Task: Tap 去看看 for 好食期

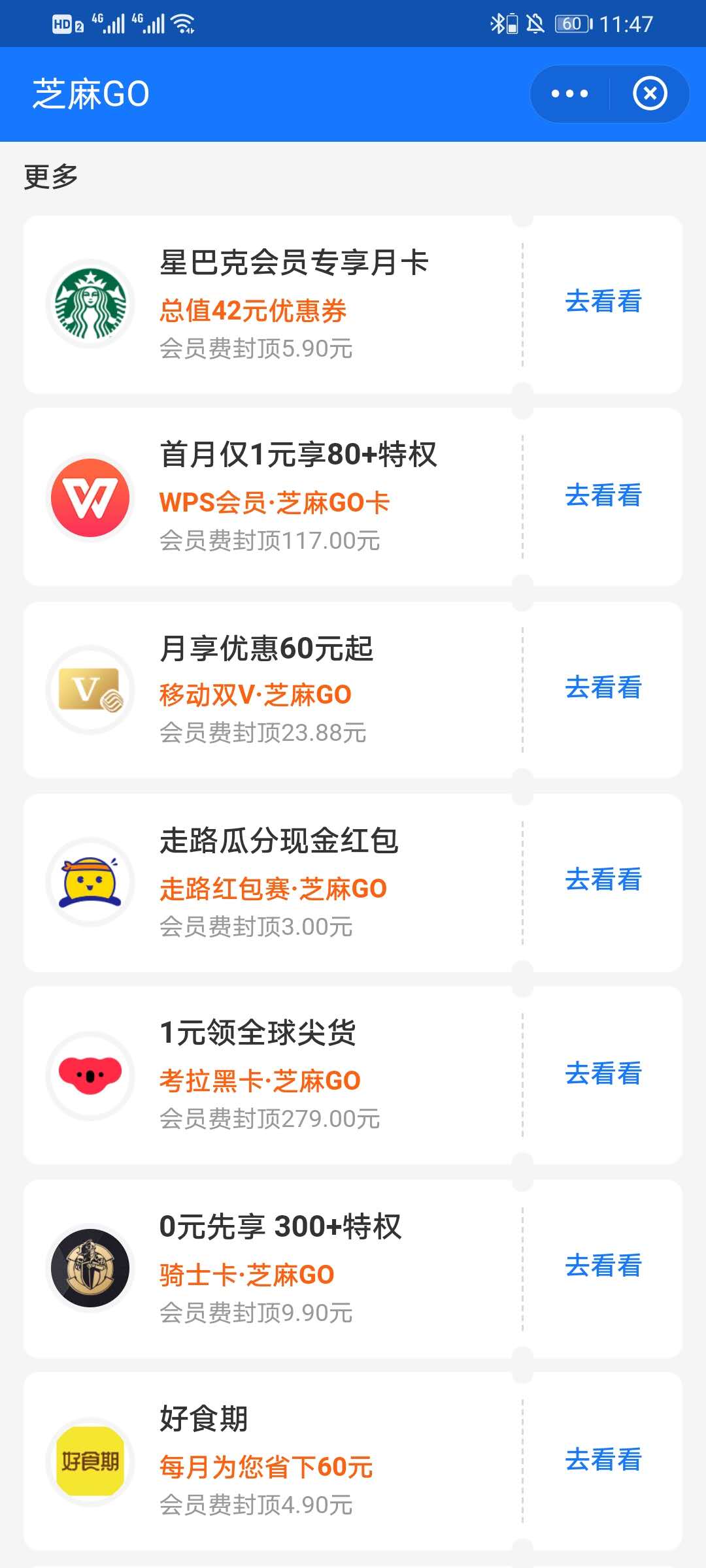Action: tap(603, 1460)
